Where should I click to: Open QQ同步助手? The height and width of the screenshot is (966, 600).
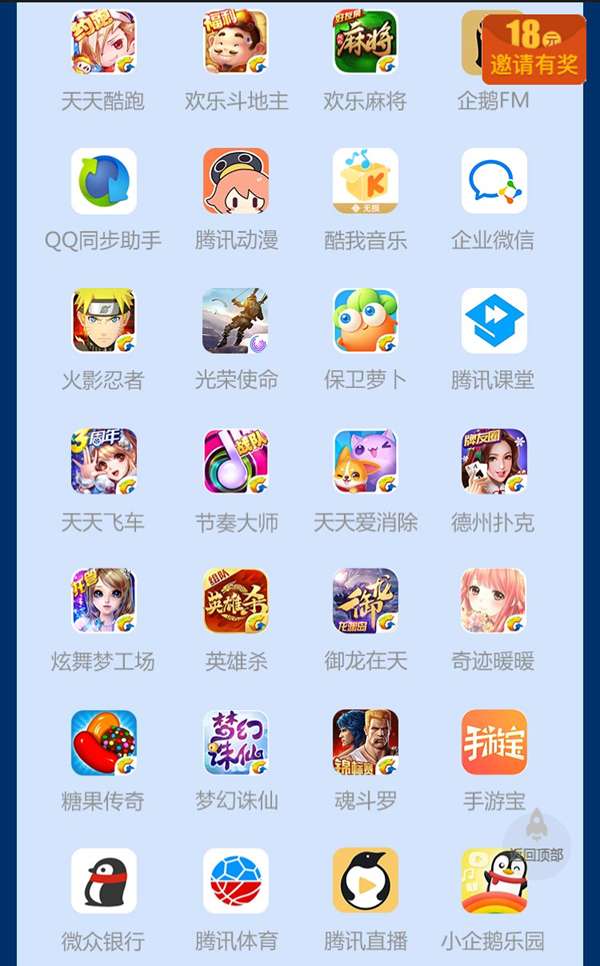click(104, 182)
